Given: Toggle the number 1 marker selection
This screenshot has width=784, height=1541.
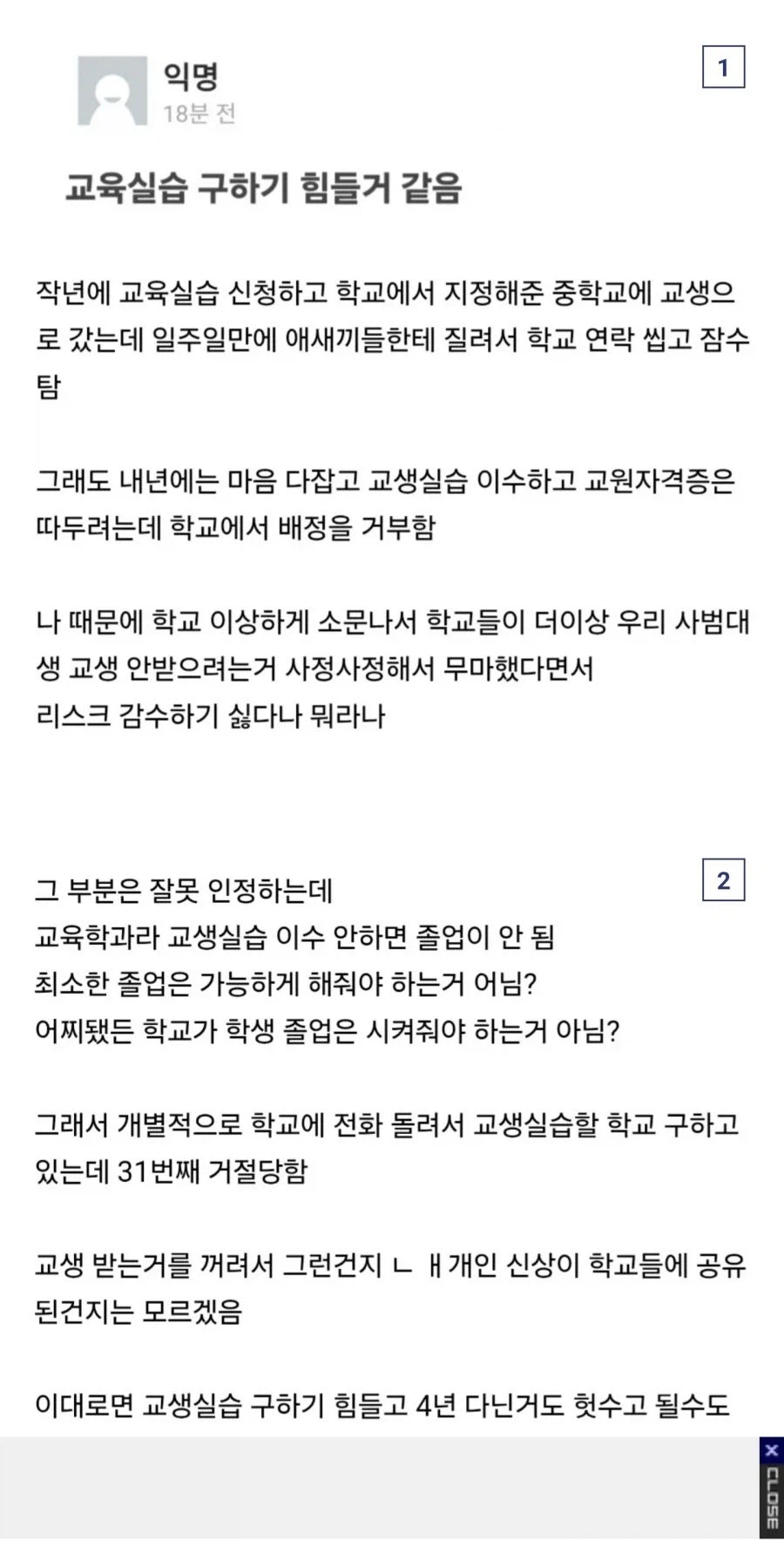Looking at the screenshot, I should point(723,67).
